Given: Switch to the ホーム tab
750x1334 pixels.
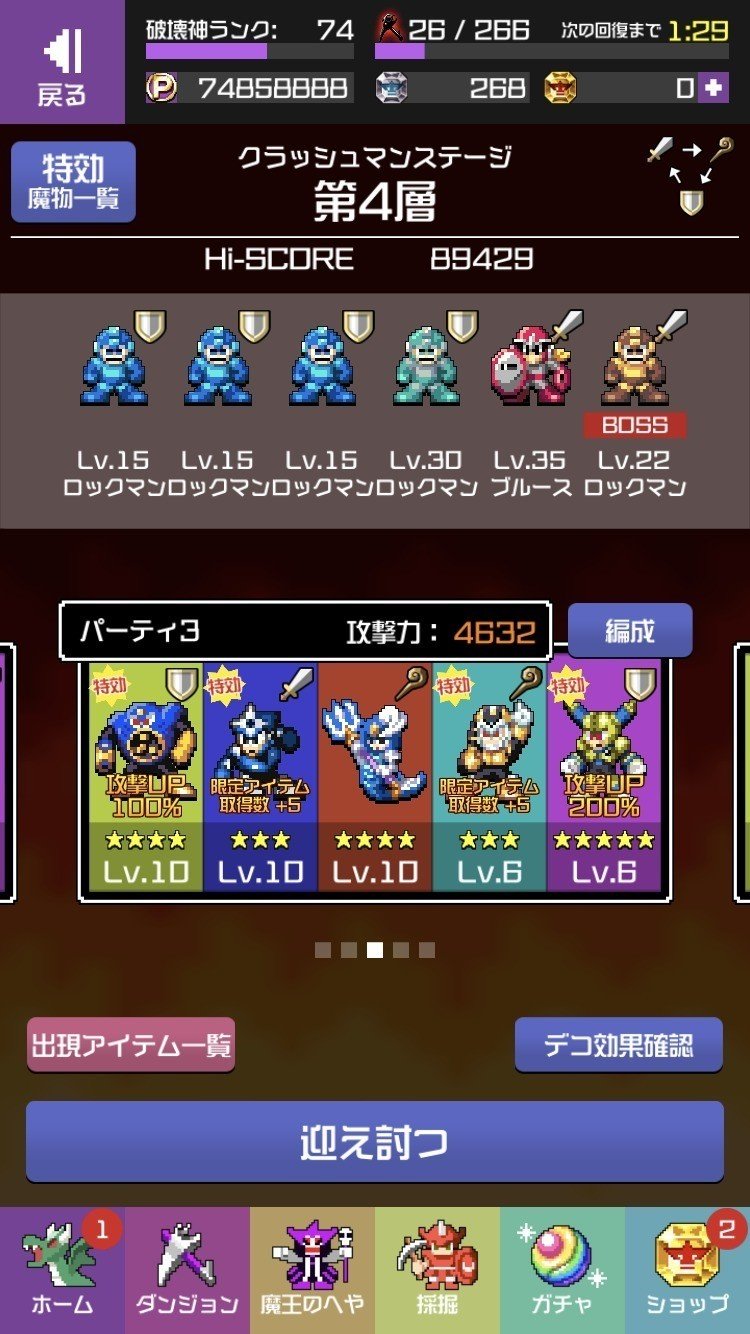Looking at the screenshot, I should (62, 1270).
